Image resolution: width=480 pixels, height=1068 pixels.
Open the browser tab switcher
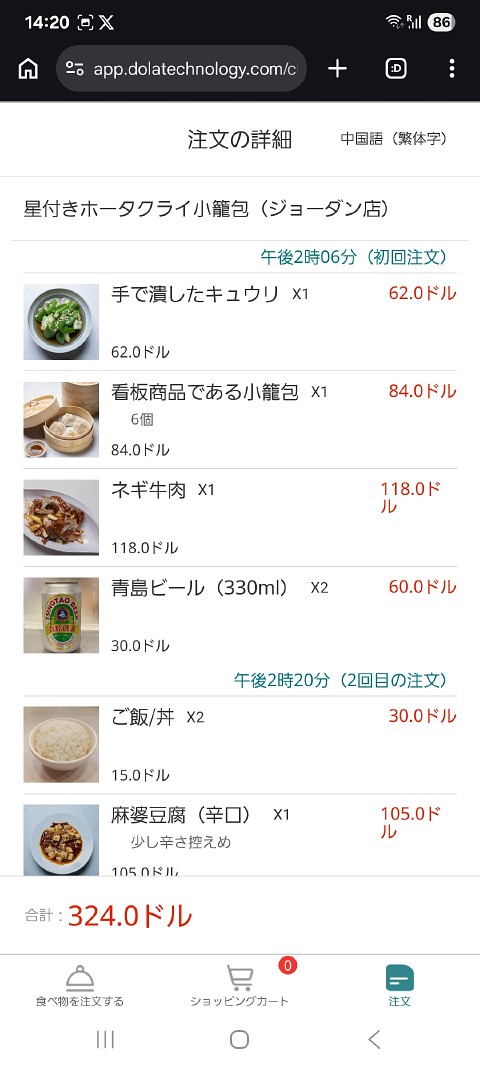[396, 69]
